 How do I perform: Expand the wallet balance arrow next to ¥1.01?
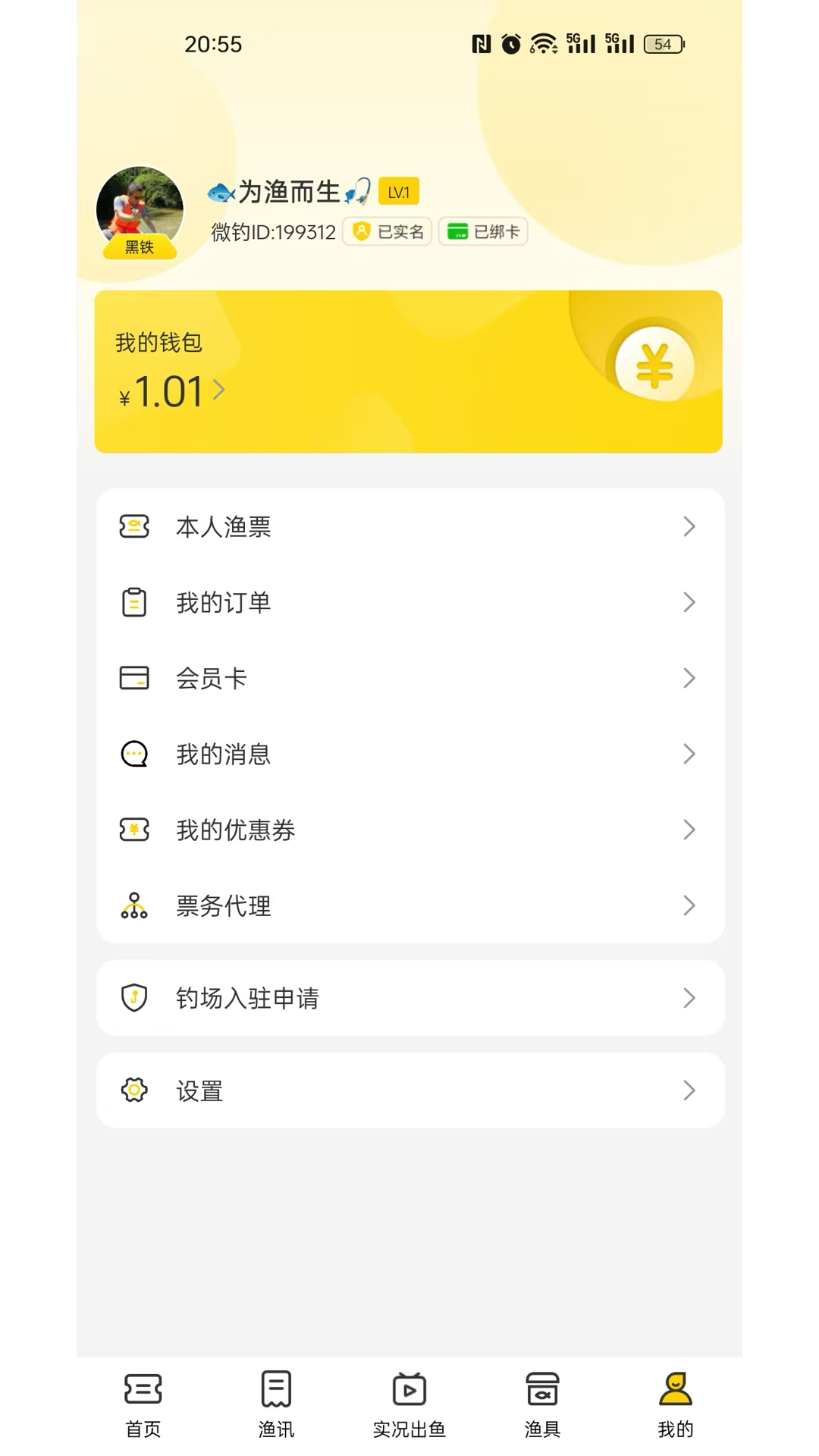219,391
